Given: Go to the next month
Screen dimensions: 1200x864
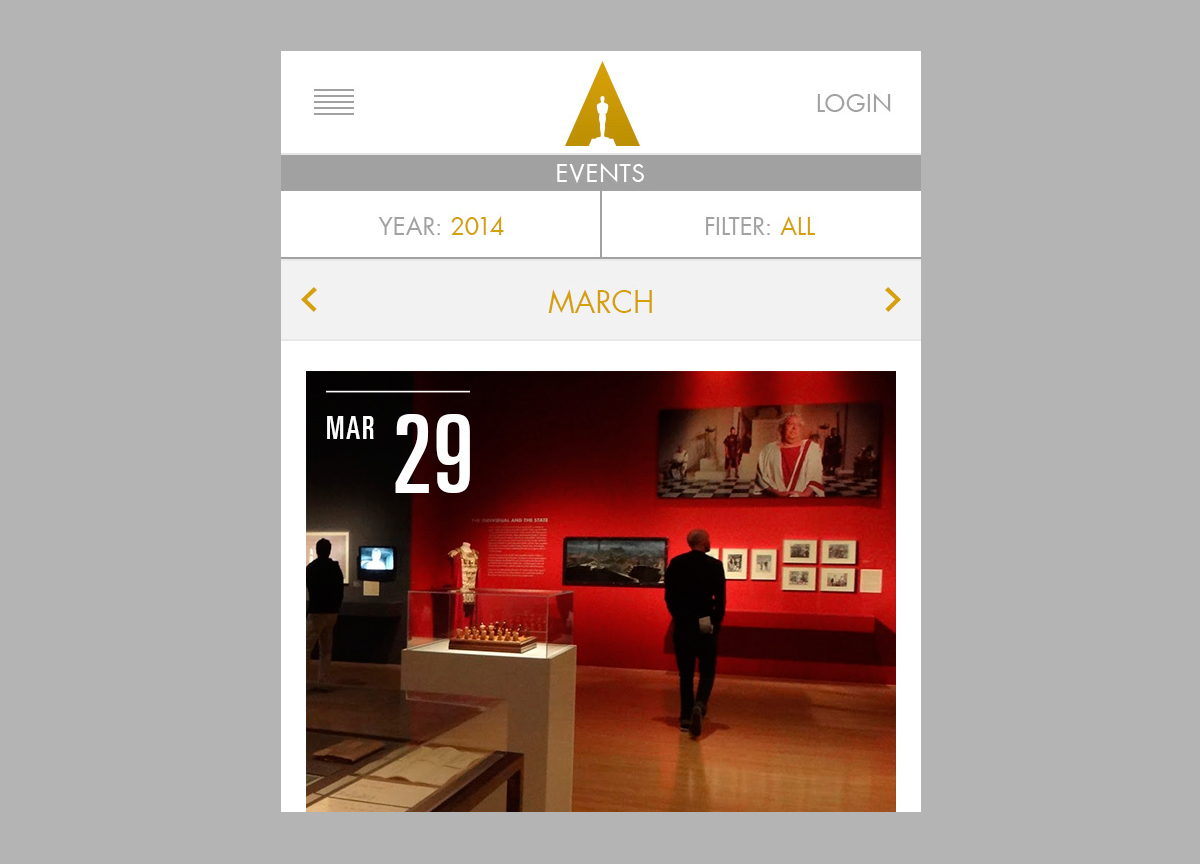Looking at the screenshot, I should tap(892, 300).
